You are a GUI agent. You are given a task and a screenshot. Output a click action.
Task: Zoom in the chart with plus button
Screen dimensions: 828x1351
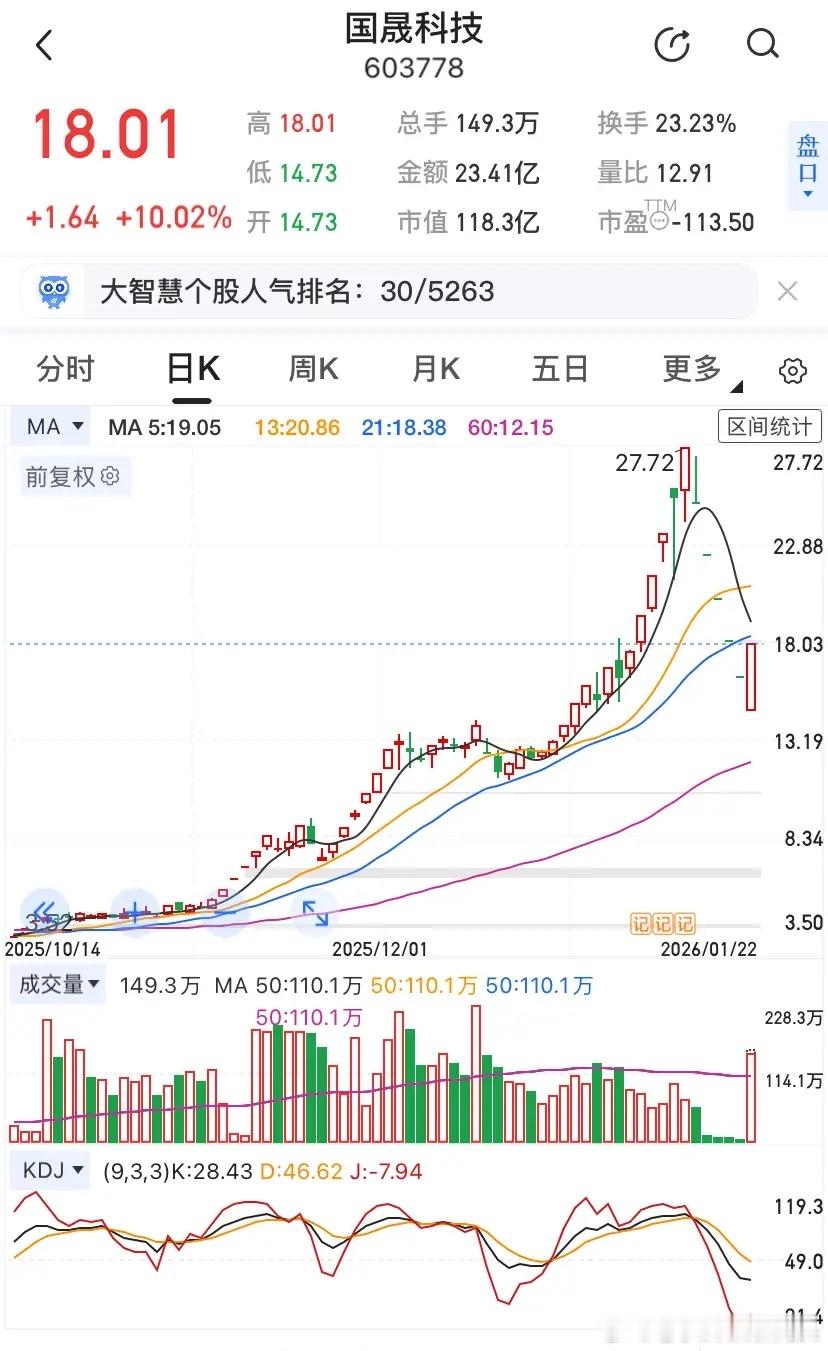coord(134,910)
